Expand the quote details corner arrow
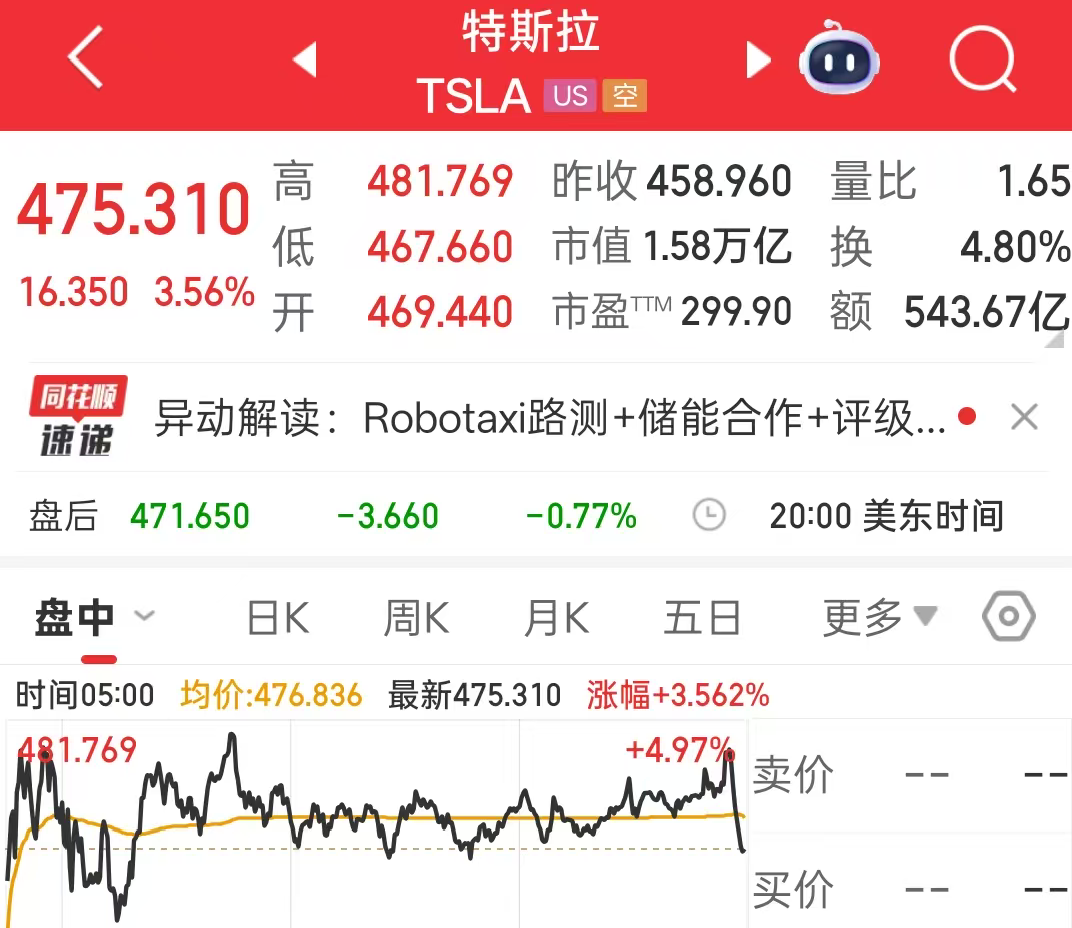This screenshot has width=1072, height=928. coord(1055,340)
